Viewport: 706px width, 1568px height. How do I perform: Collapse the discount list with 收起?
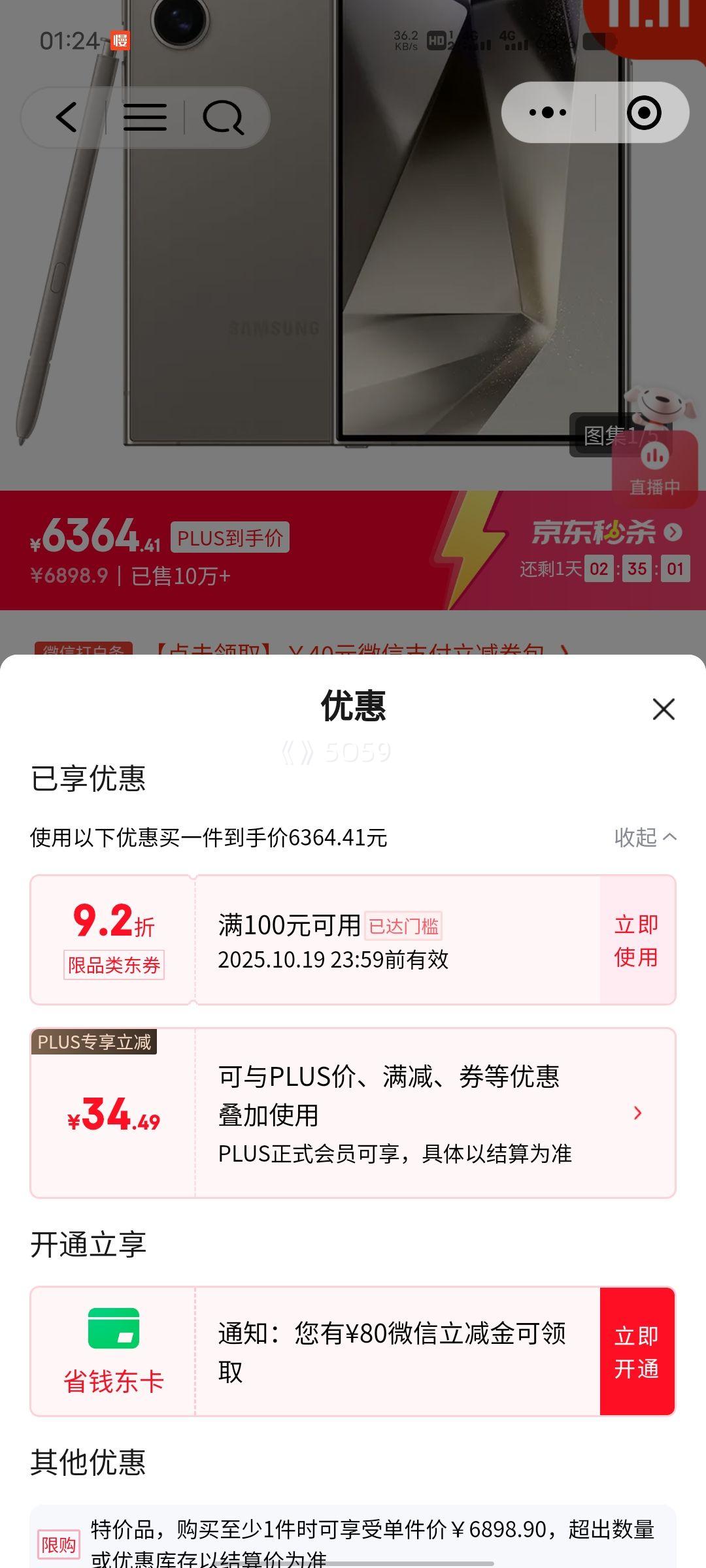645,837
